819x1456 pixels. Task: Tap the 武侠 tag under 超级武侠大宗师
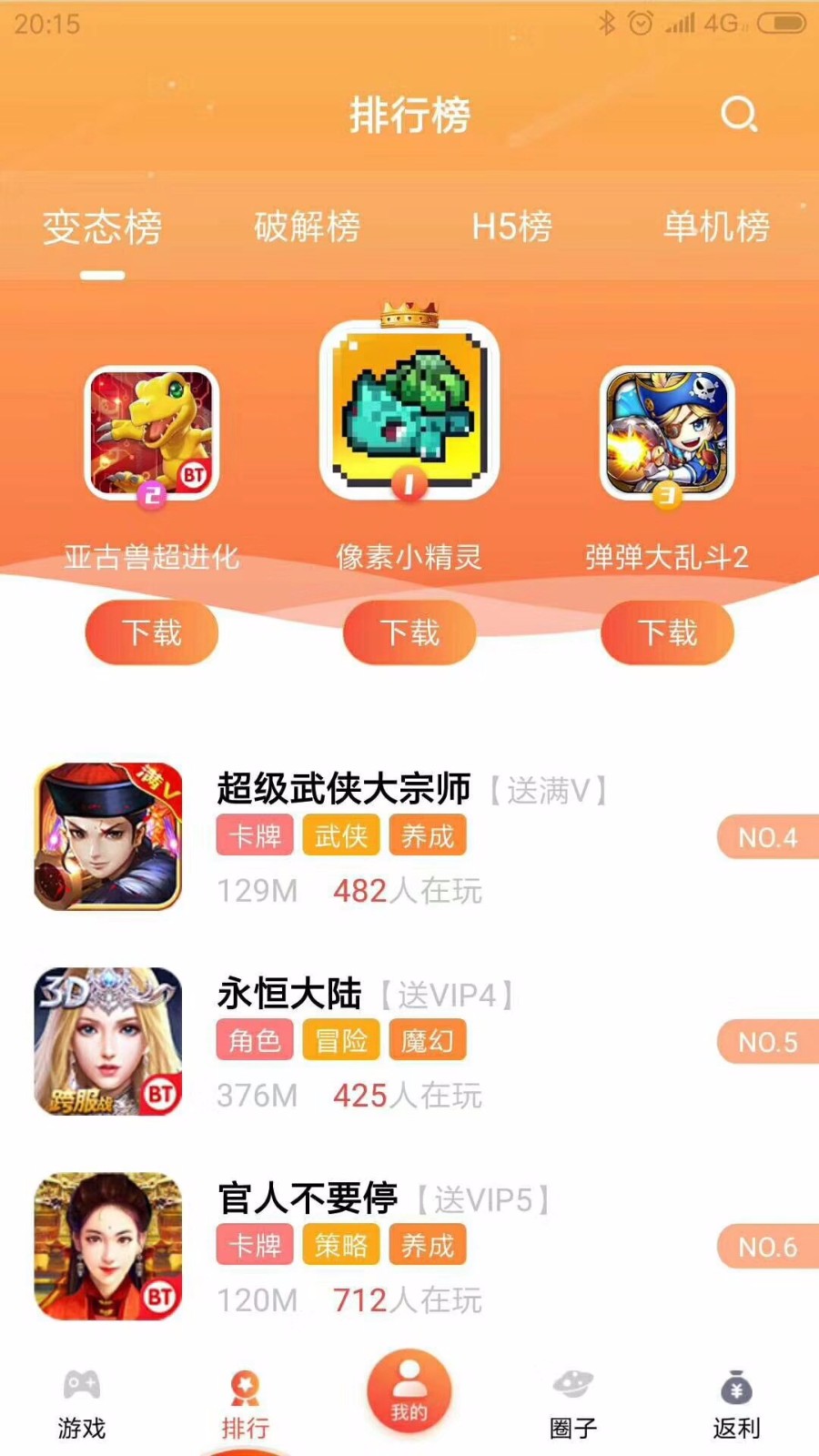(341, 835)
